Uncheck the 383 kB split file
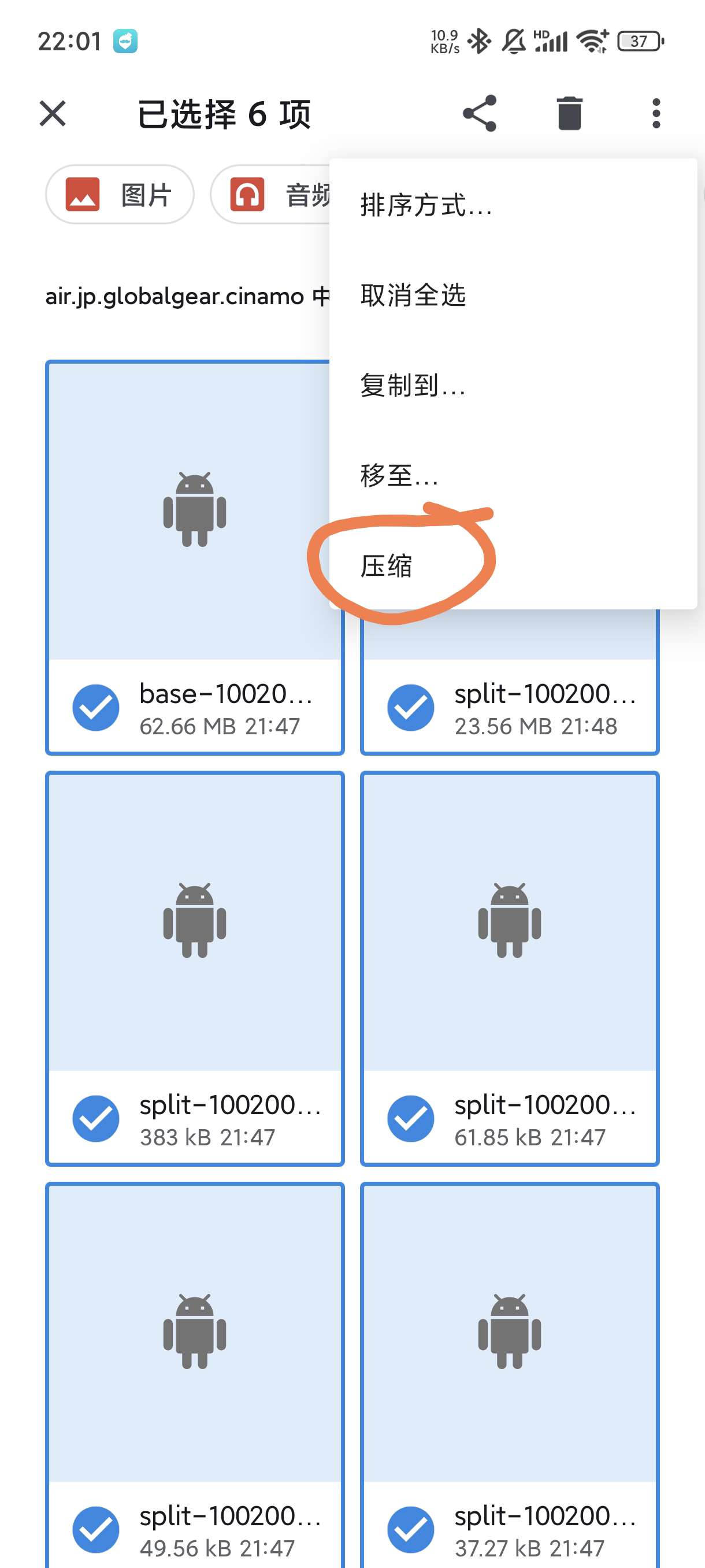Image resolution: width=705 pixels, height=1568 pixels. [x=95, y=1119]
